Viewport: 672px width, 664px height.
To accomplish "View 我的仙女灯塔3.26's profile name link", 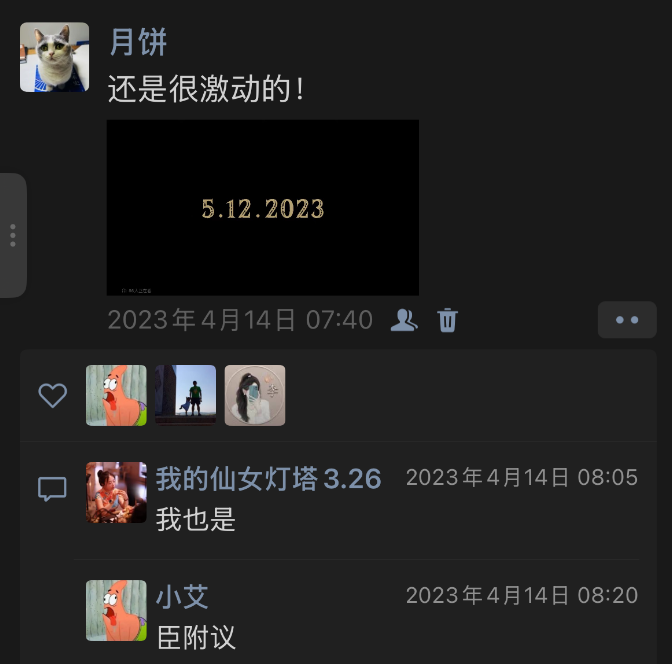I will [x=268, y=479].
